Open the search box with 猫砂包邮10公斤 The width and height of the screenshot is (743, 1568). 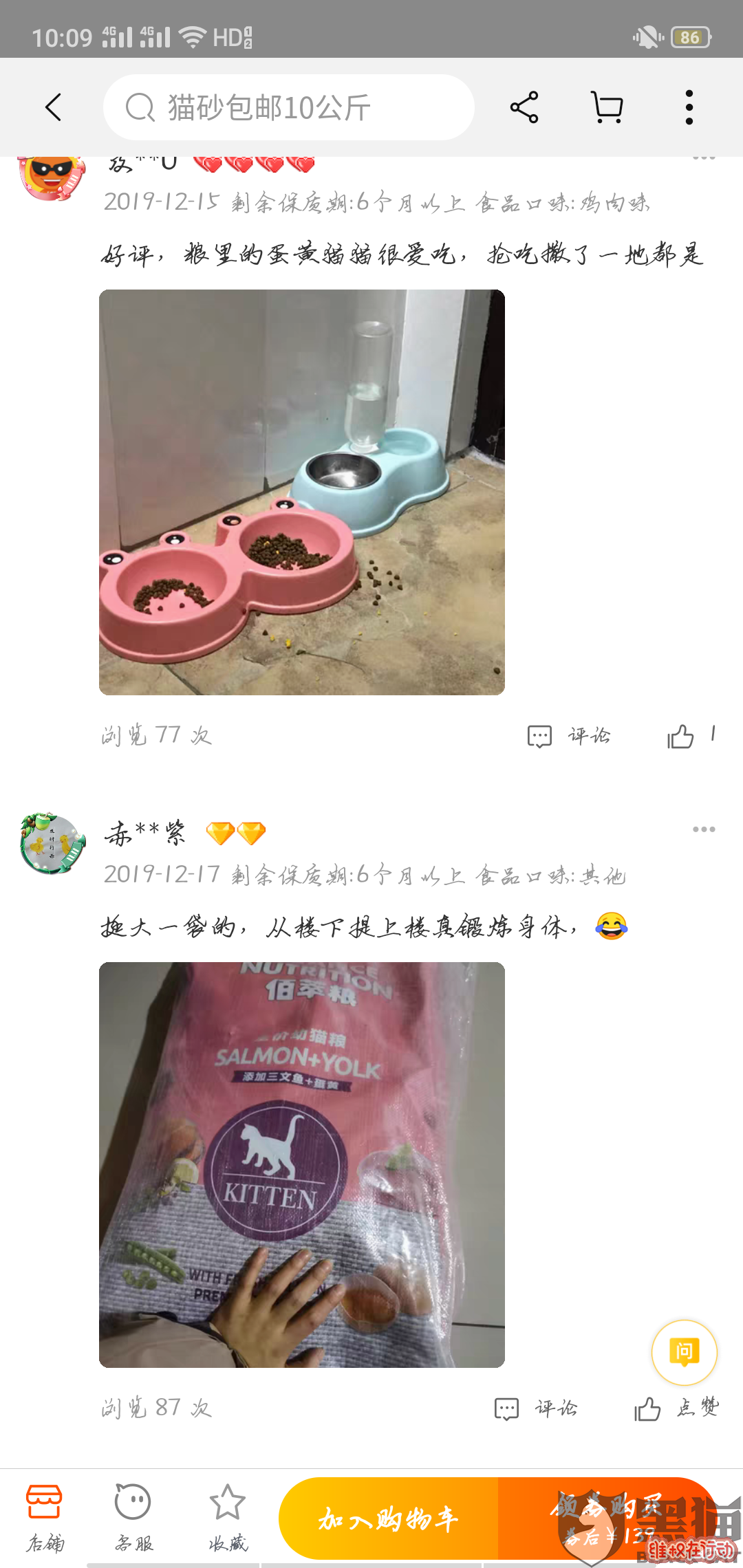click(289, 107)
